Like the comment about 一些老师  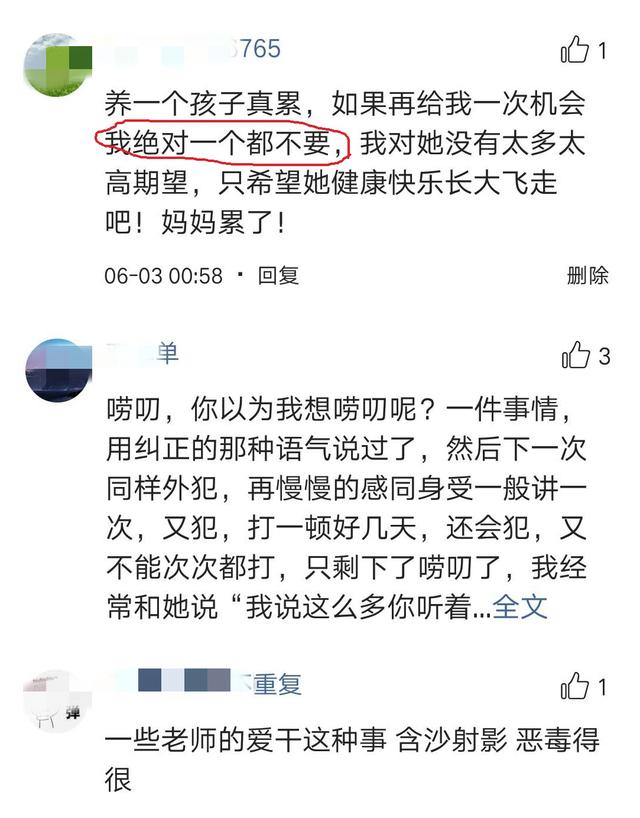click(x=576, y=686)
